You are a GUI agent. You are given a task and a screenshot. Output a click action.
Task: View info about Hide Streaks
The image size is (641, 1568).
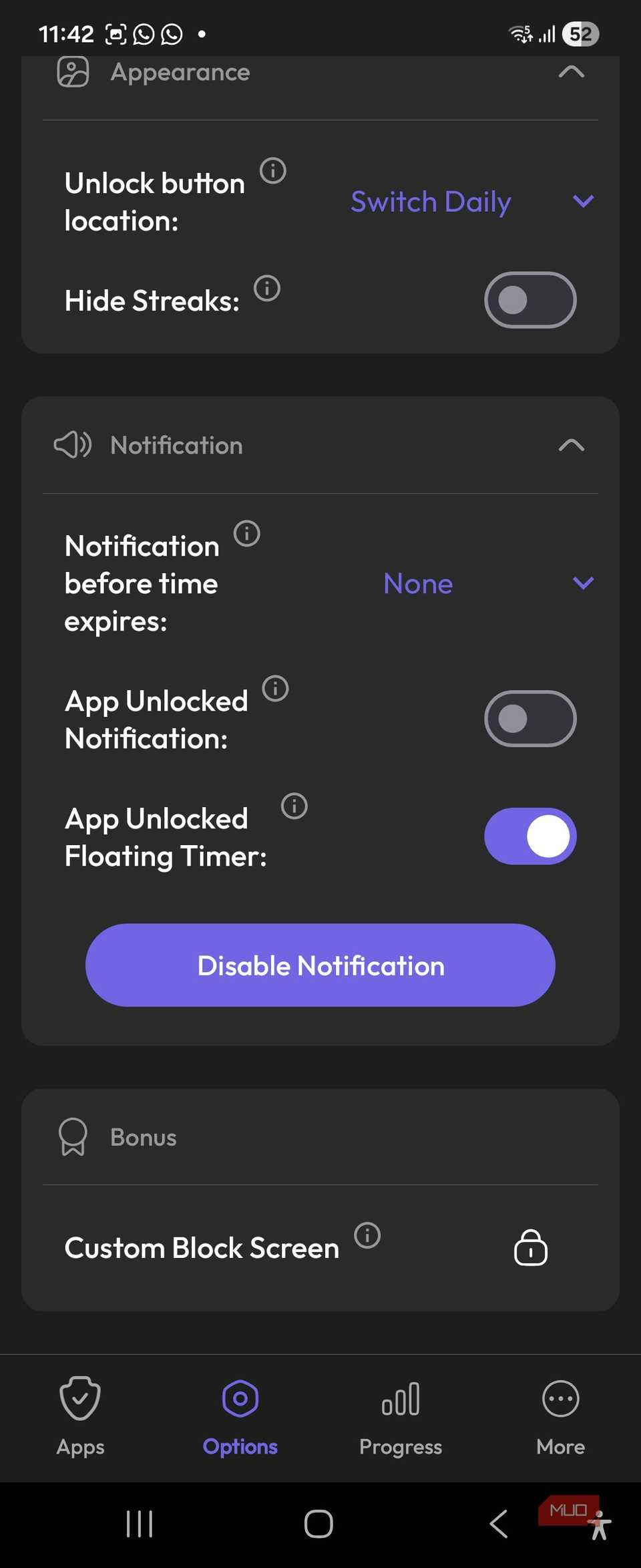[x=266, y=288]
